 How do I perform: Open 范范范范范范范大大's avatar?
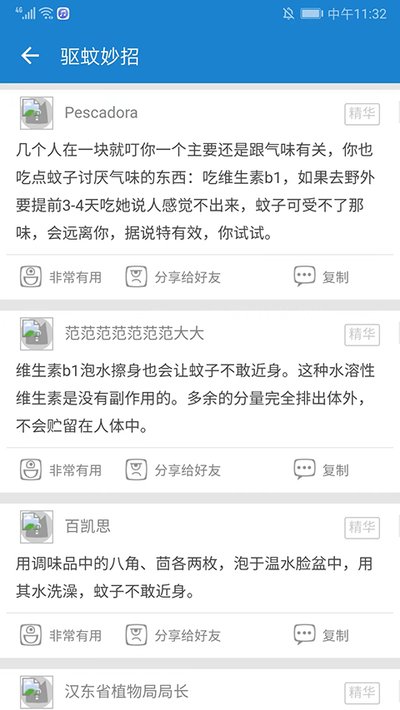[x=36, y=334]
